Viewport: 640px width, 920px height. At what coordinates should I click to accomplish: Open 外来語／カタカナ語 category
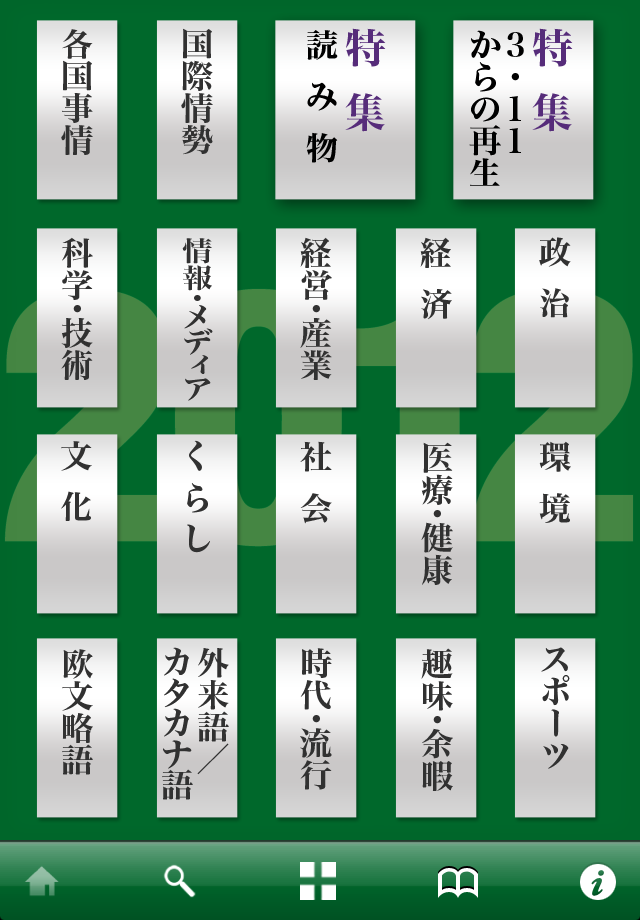point(197,728)
